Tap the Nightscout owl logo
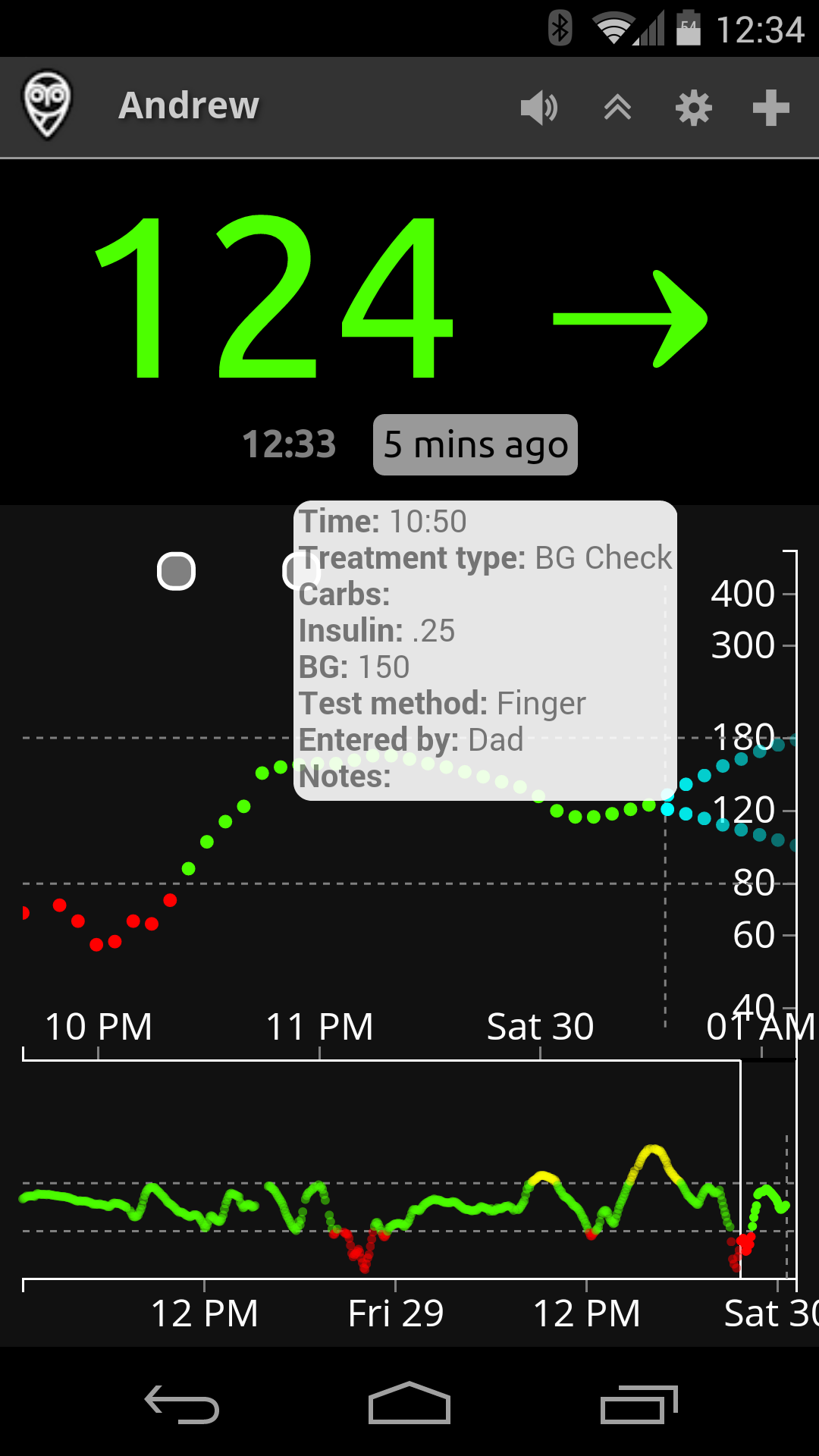 pos(47,105)
